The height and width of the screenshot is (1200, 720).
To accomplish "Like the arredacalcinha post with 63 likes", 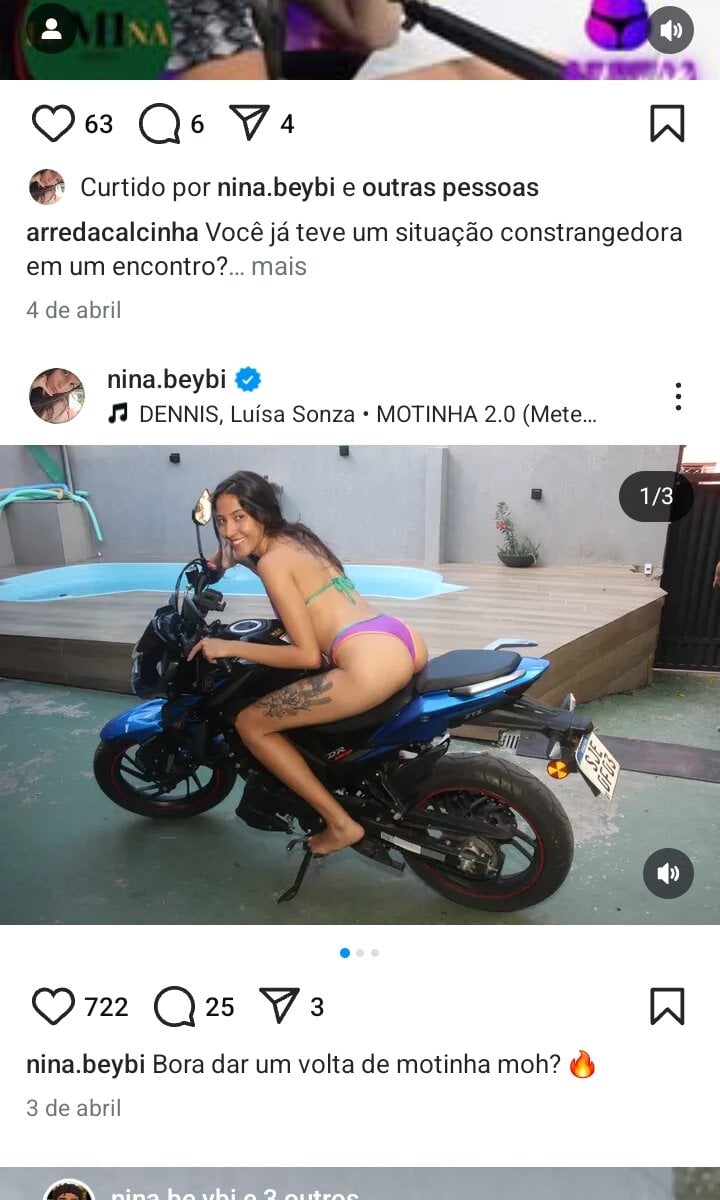I will tap(53, 124).
